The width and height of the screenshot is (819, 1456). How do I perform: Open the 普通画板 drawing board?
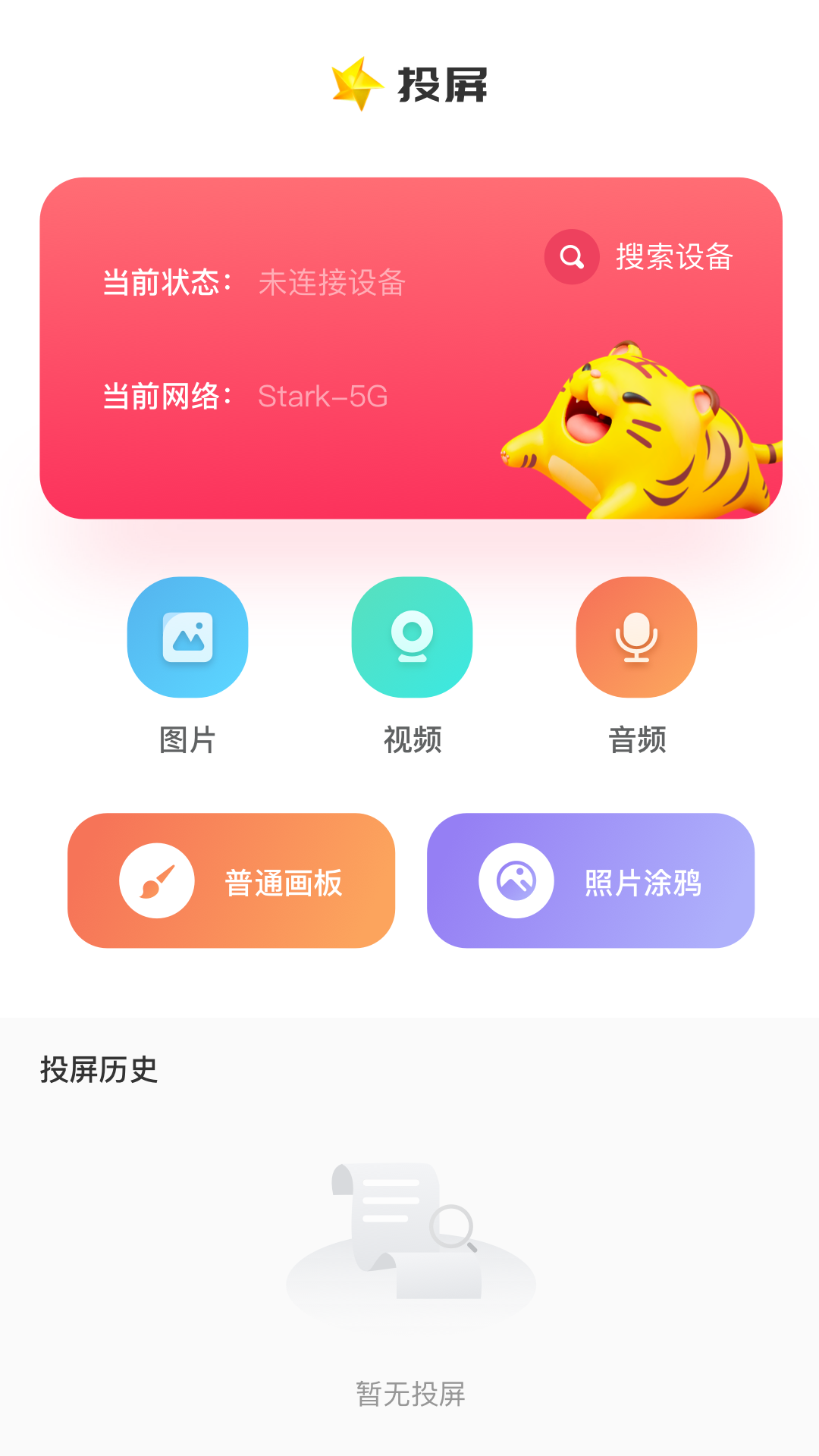231,882
